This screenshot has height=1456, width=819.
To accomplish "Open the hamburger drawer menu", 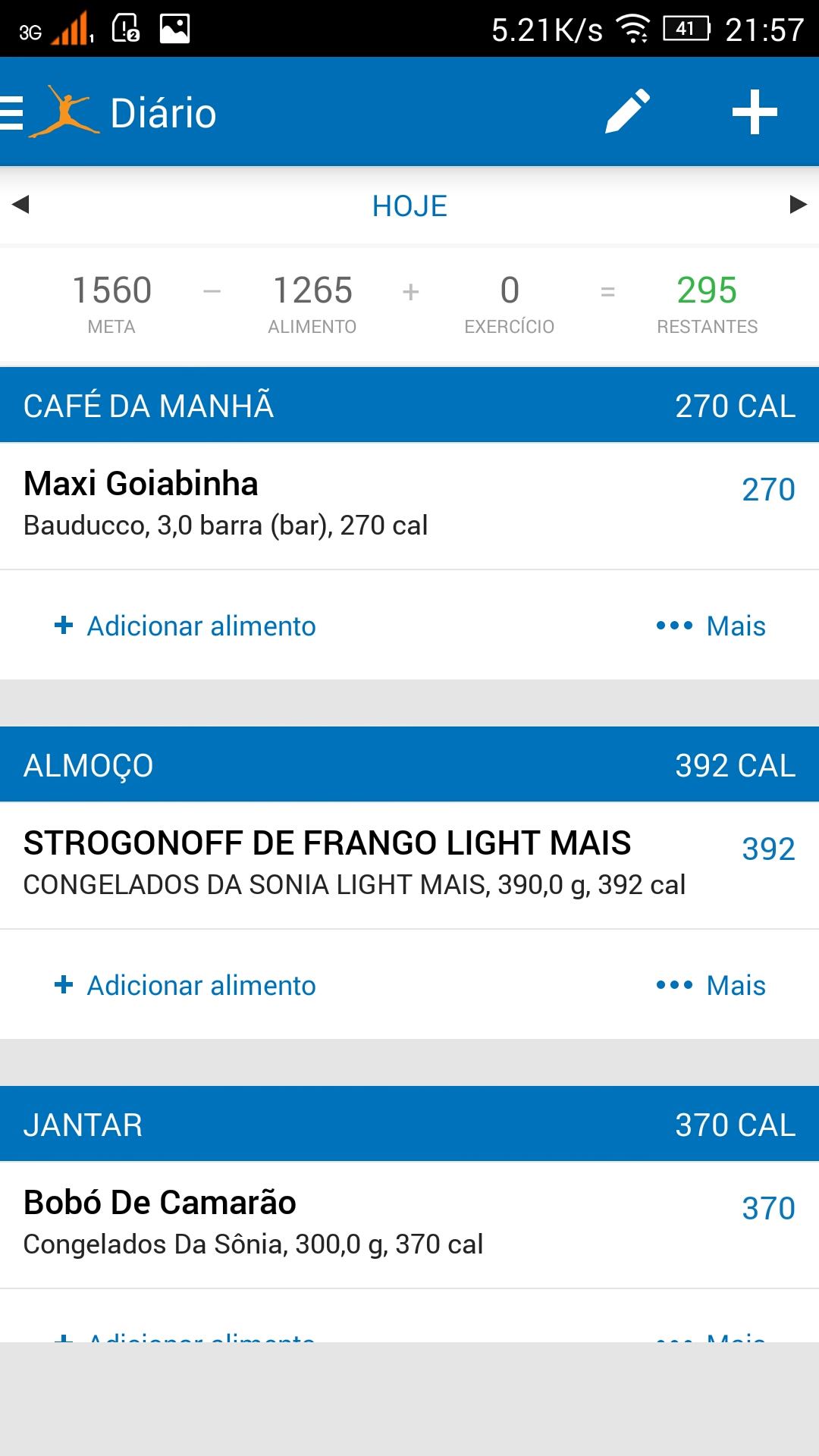I will tap(11, 113).
